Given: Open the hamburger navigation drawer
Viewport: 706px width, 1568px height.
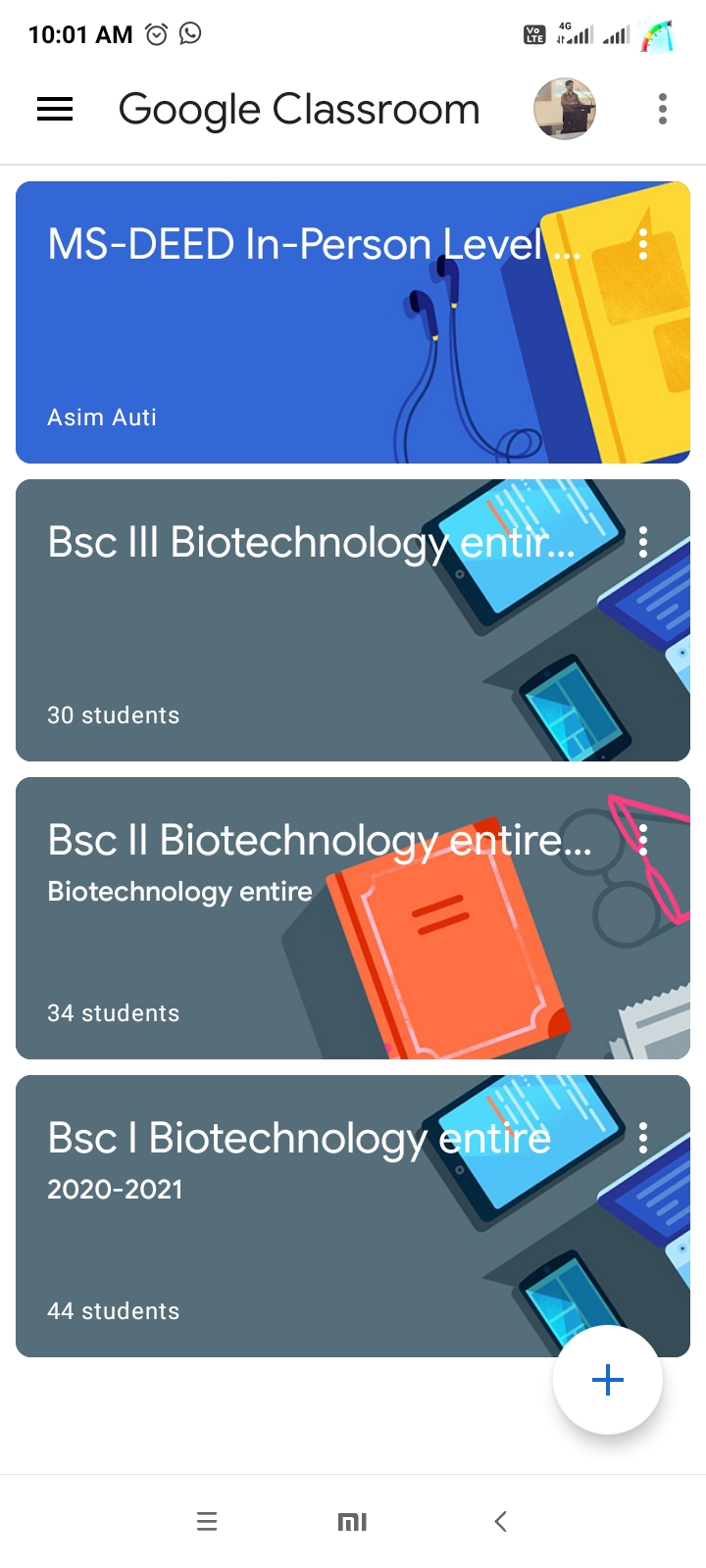Looking at the screenshot, I should [x=55, y=109].
